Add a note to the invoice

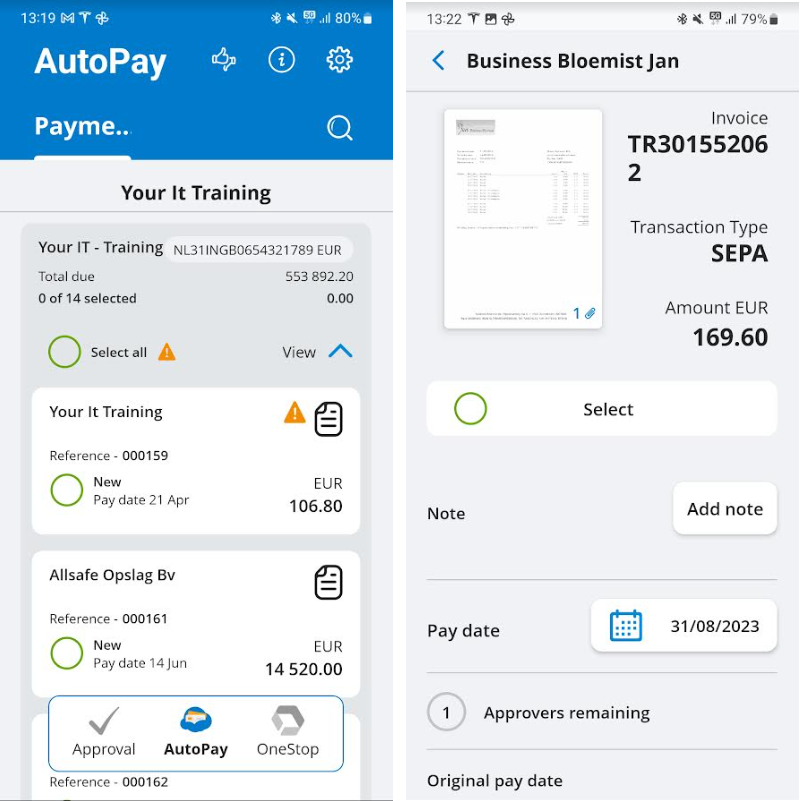point(724,509)
